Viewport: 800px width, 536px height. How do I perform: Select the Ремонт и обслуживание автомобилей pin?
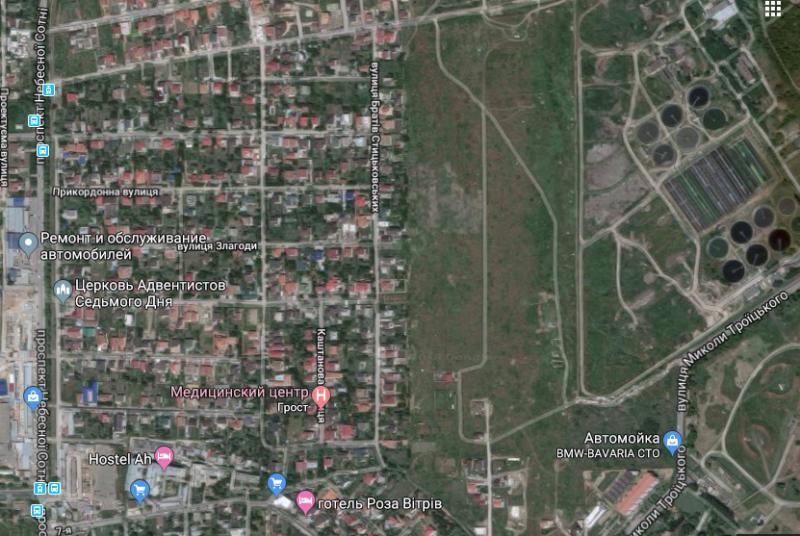pos(28,243)
